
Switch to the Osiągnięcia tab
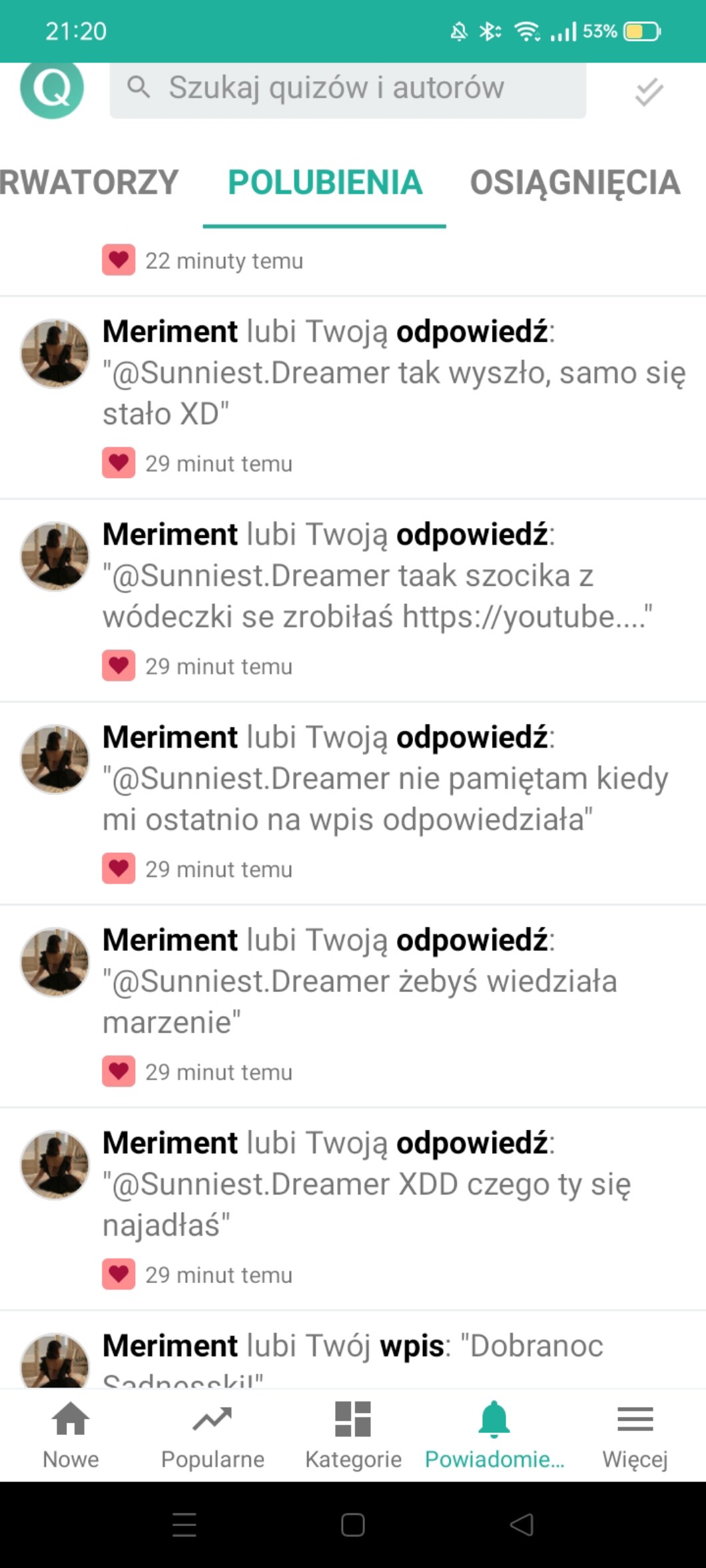575,182
